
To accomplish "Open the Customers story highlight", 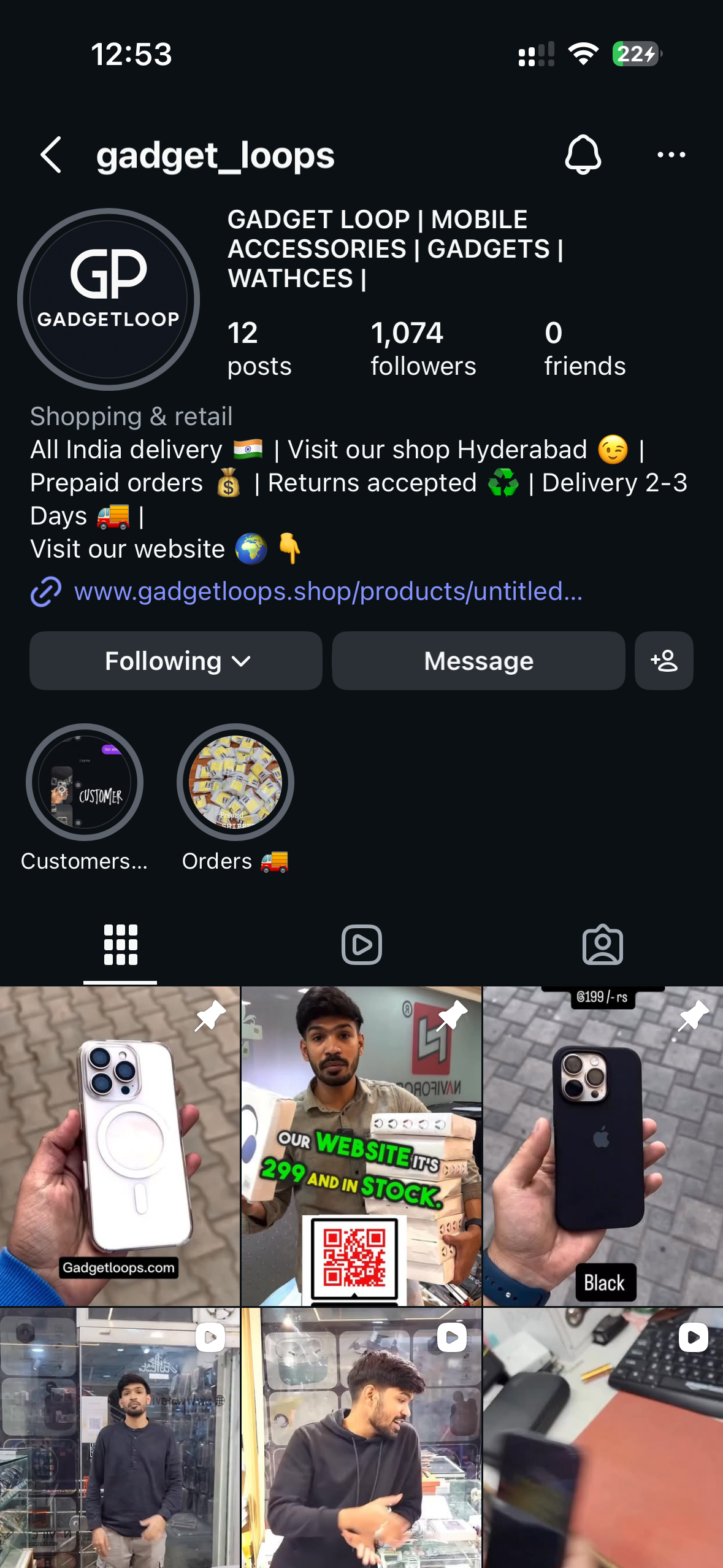I will click(x=85, y=783).
